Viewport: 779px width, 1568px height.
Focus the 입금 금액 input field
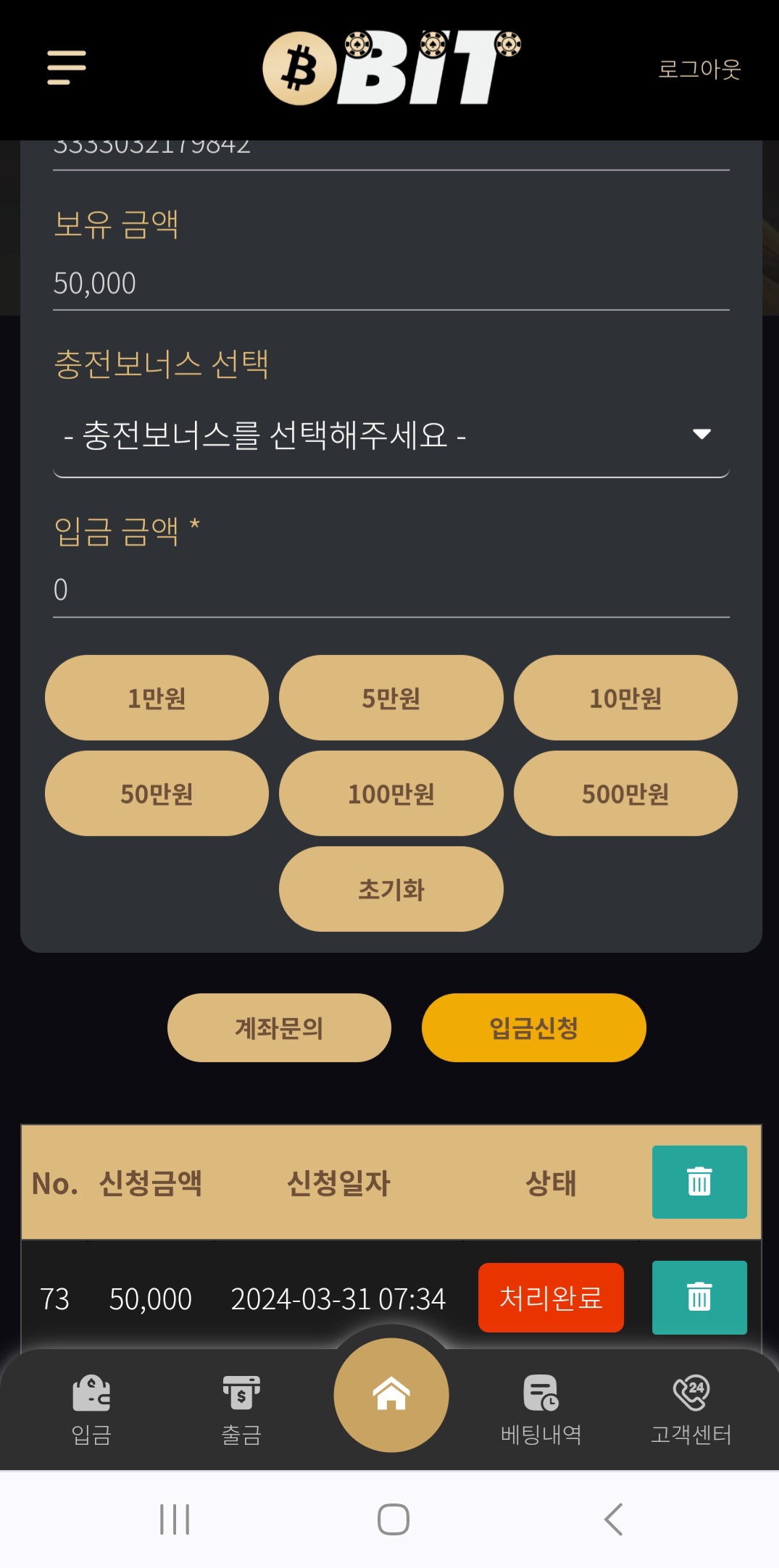(391, 590)
